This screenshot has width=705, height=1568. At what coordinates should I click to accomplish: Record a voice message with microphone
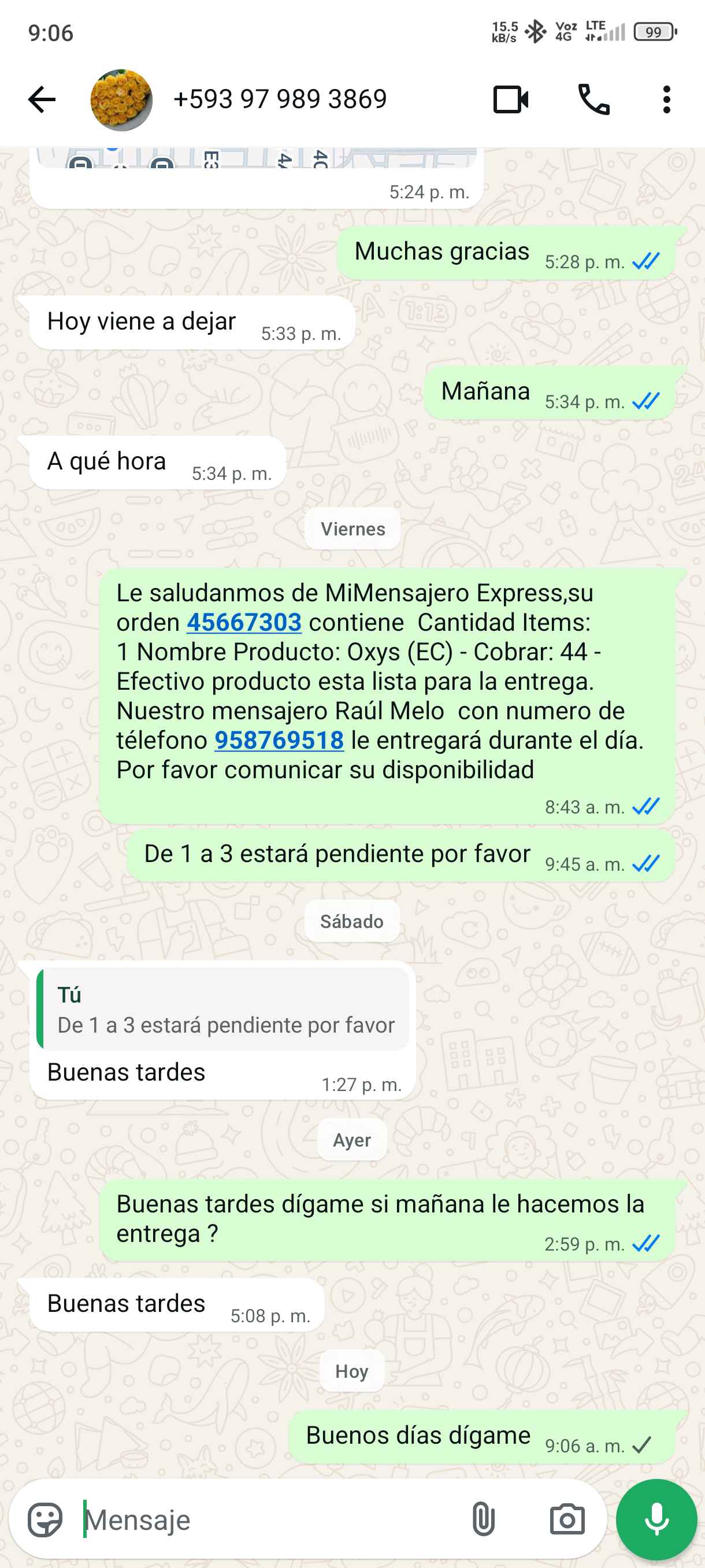click(x=656, y=1520)
